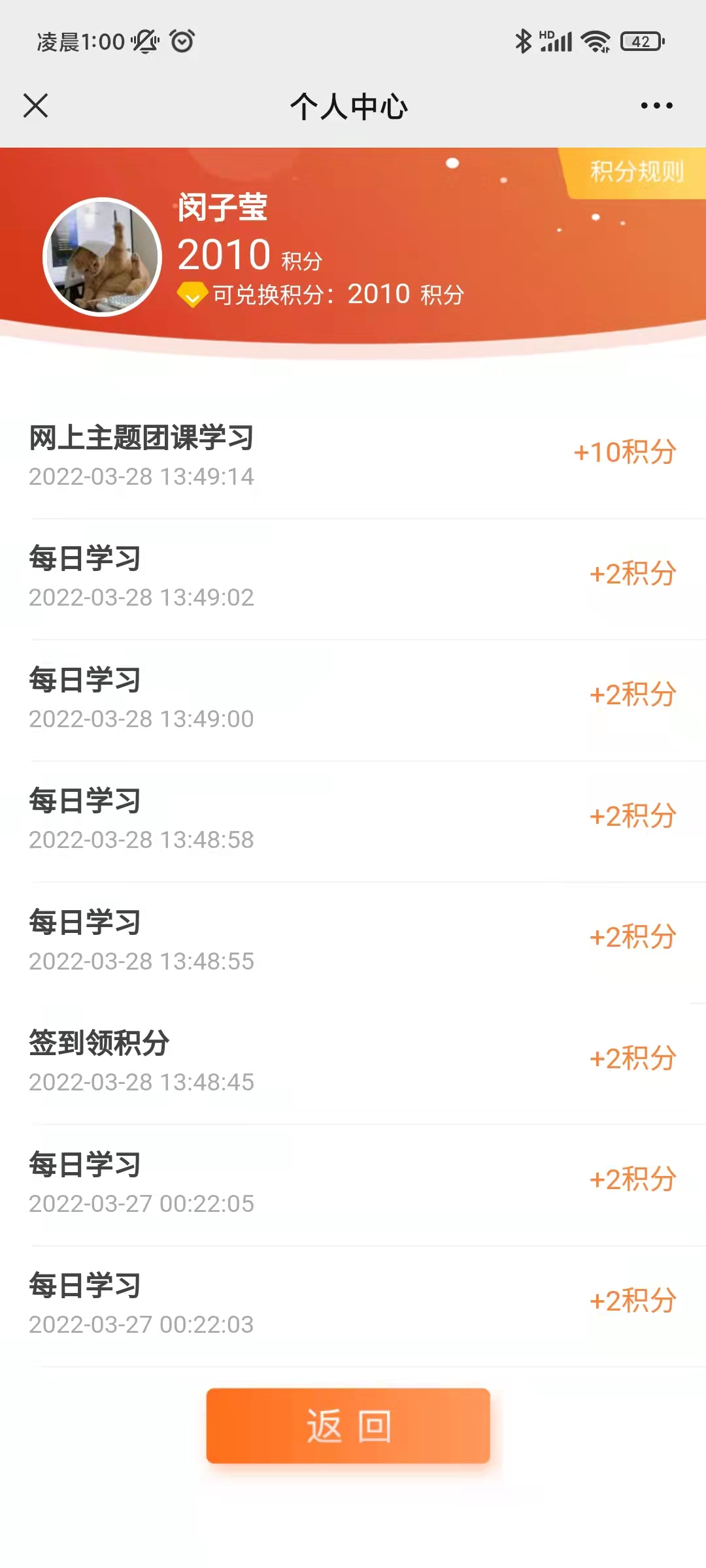706x1568 pixels.
Task: Open the cat profile avatar
Action: [103, 257]
